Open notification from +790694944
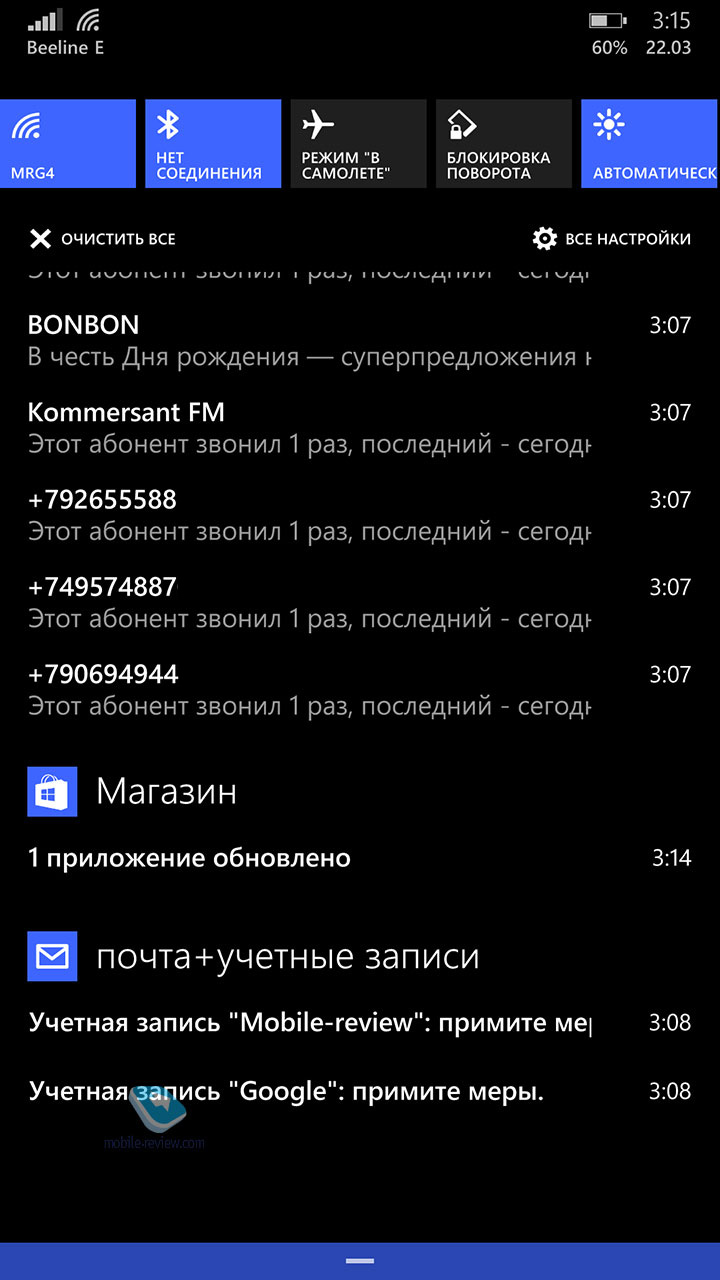Image resolution: width=720 pixels, height=1280 pixels. (360, 689)
